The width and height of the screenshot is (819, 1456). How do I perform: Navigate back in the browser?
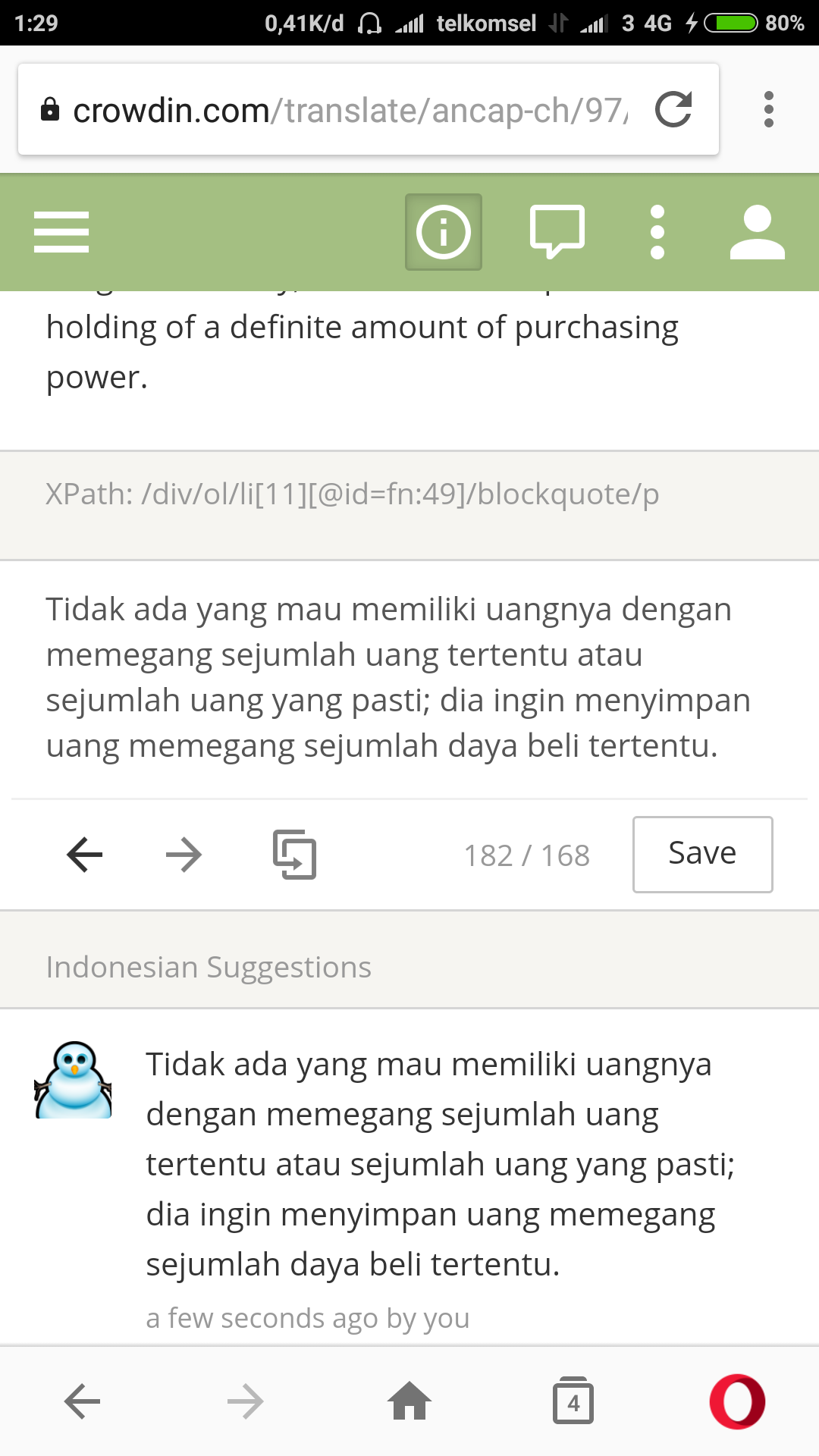click(82, 1401)
